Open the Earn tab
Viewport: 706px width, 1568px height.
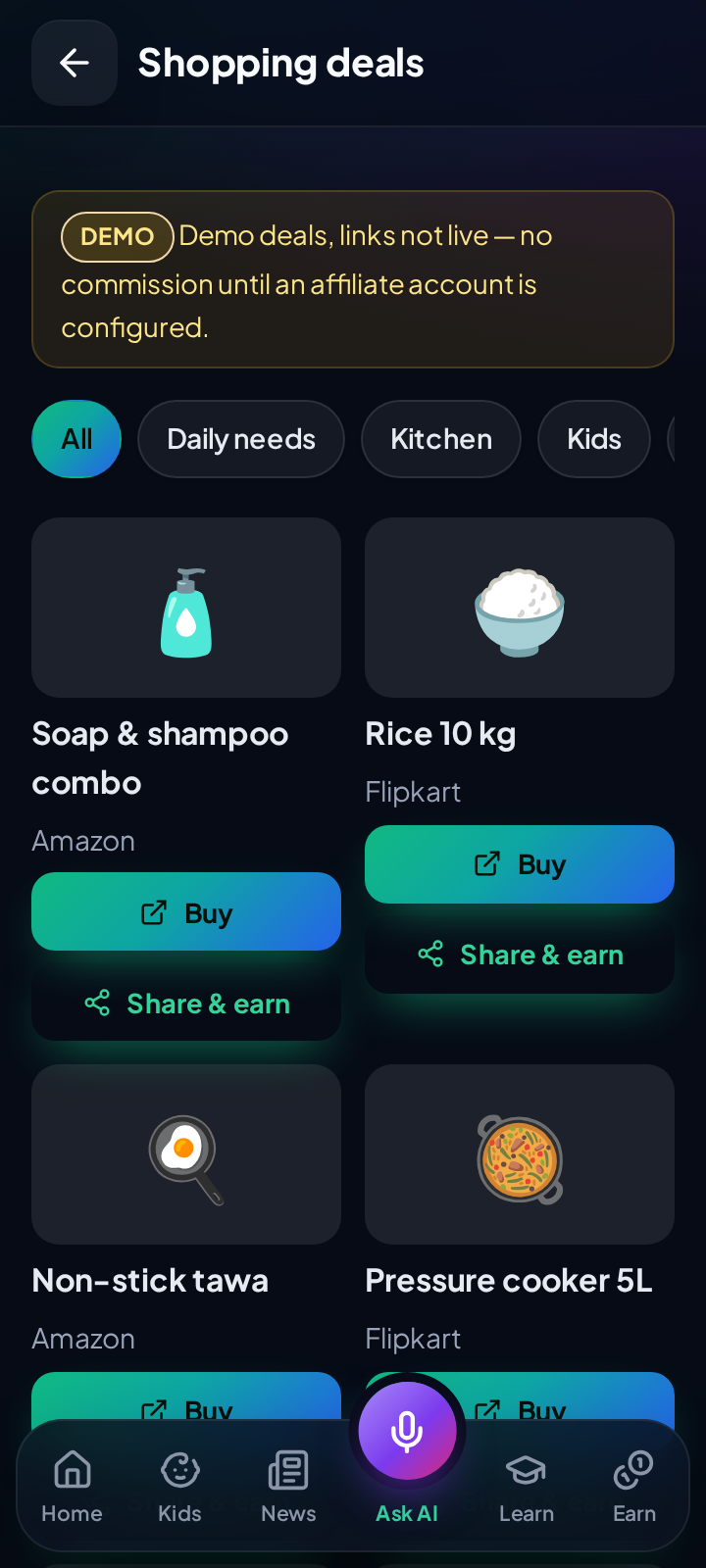click(x=634, y=1487)
